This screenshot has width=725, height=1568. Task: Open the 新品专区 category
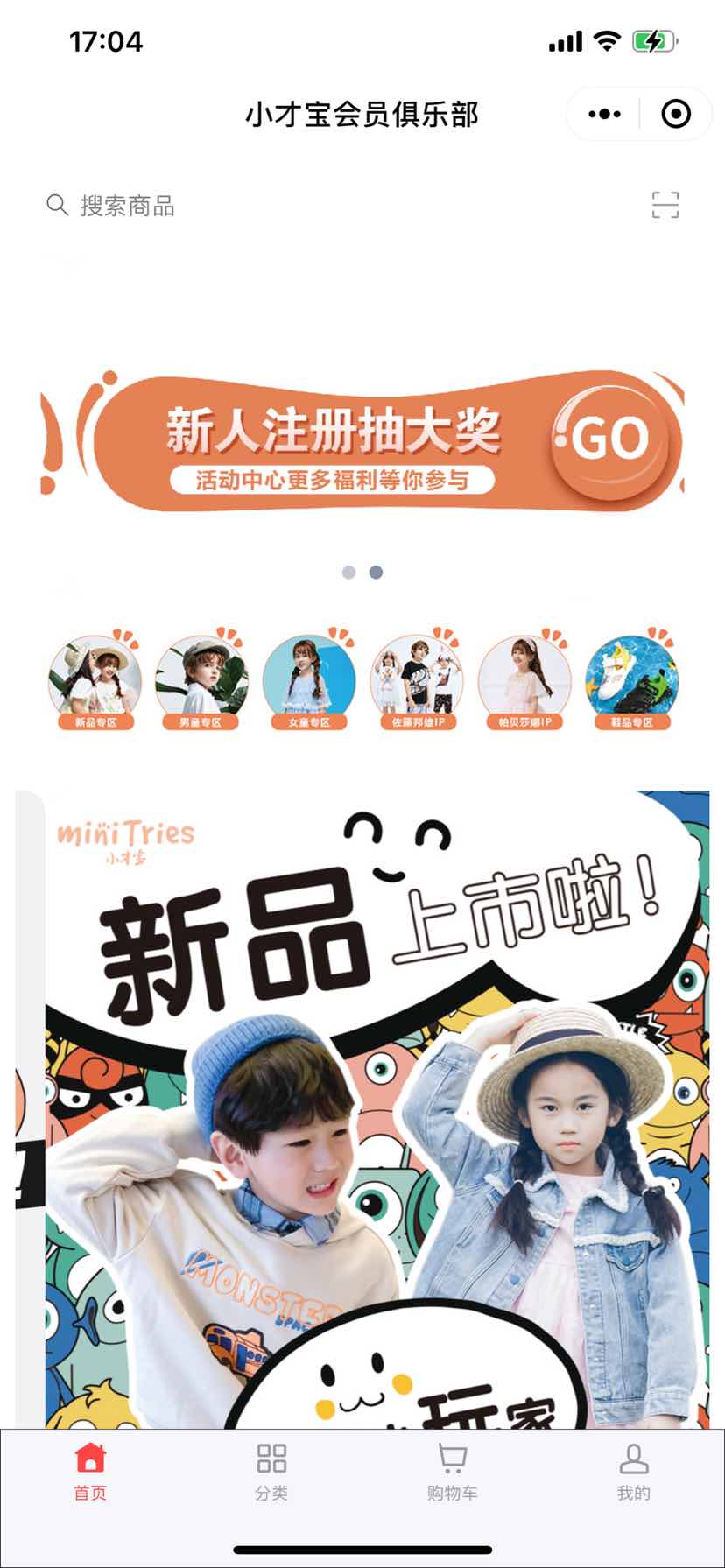pyautogui.click(x=95, y=683)
